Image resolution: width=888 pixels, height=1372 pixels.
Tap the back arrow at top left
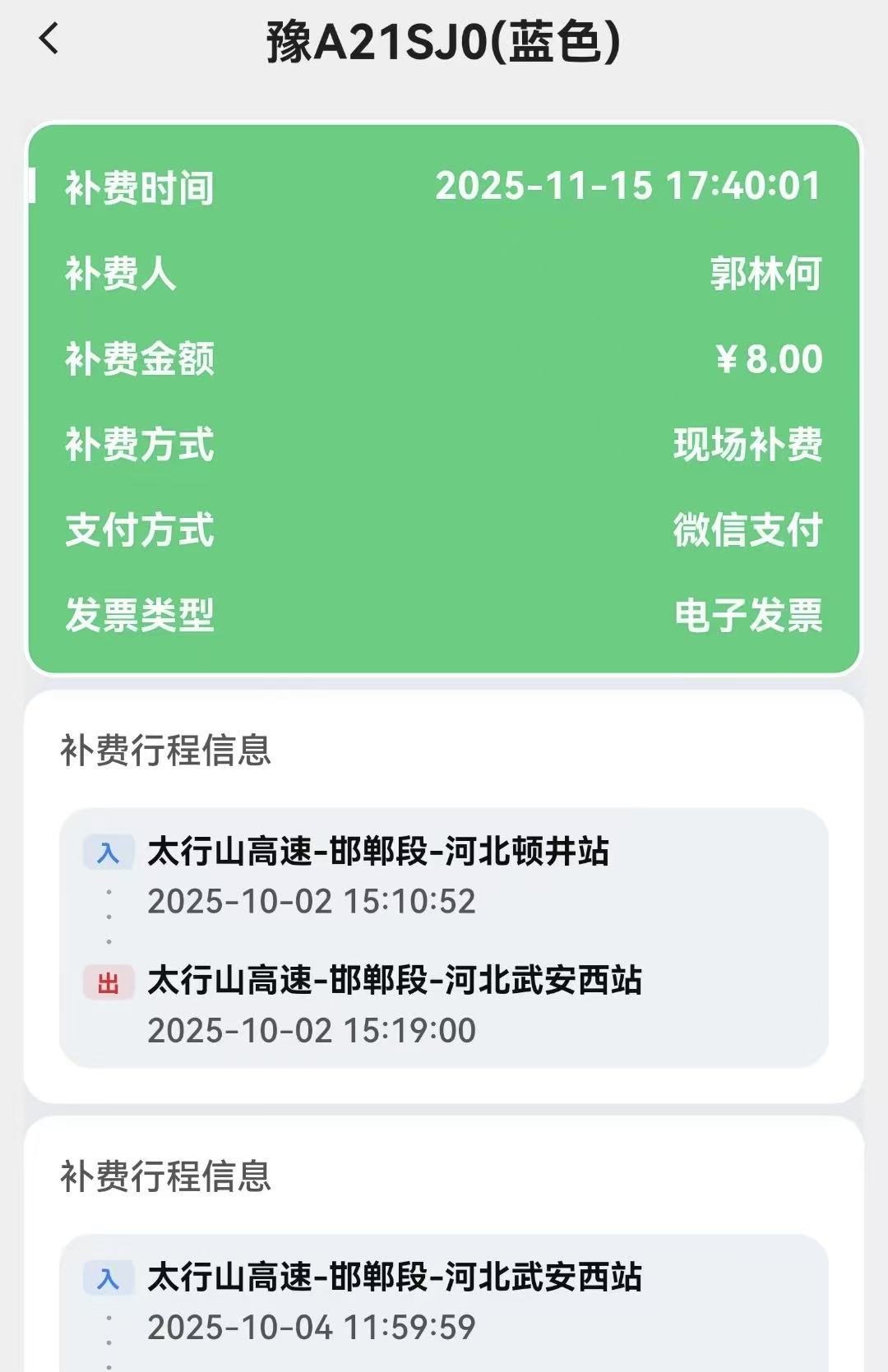49,39
